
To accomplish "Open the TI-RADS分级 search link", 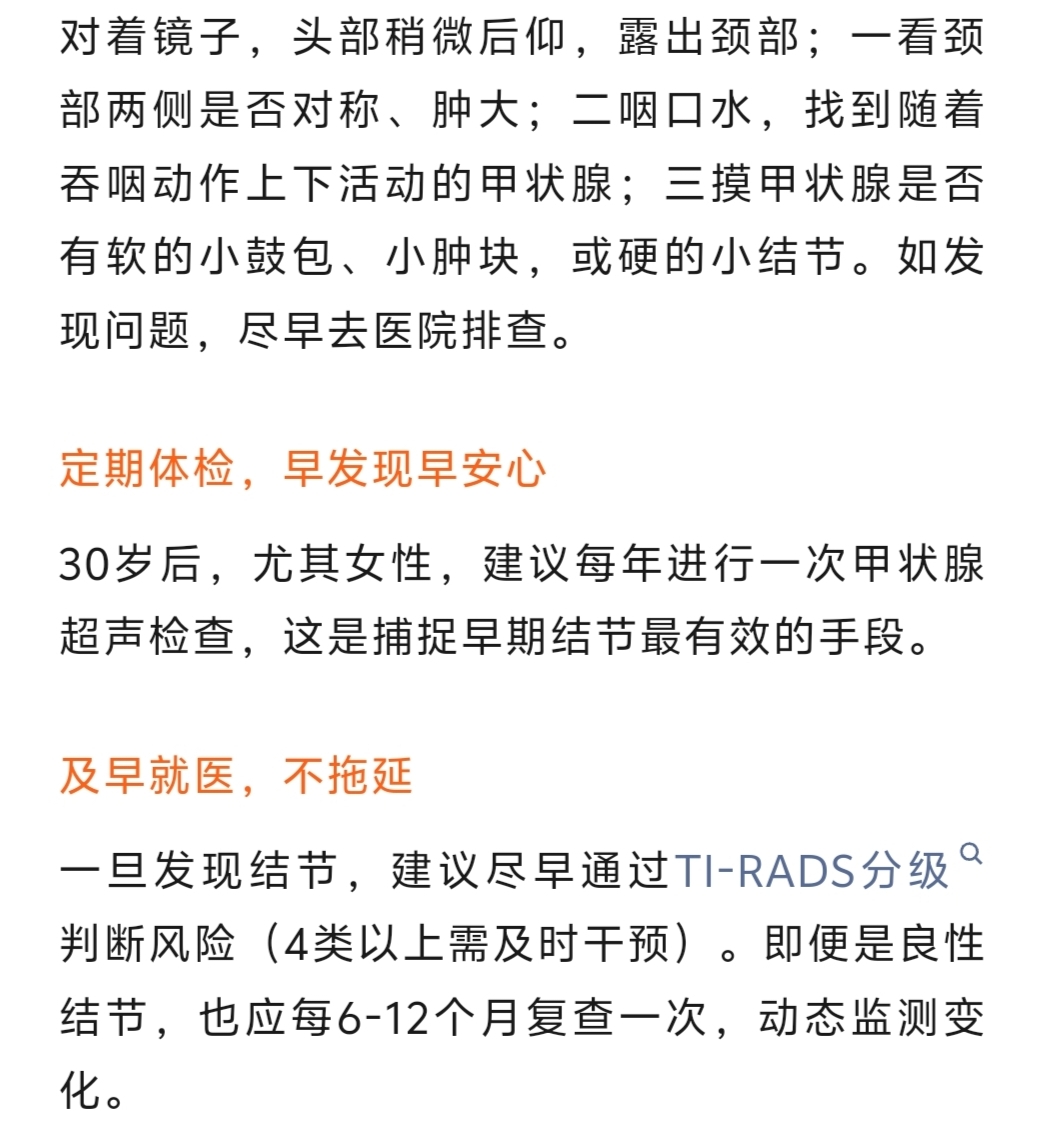I will point(812,871).
